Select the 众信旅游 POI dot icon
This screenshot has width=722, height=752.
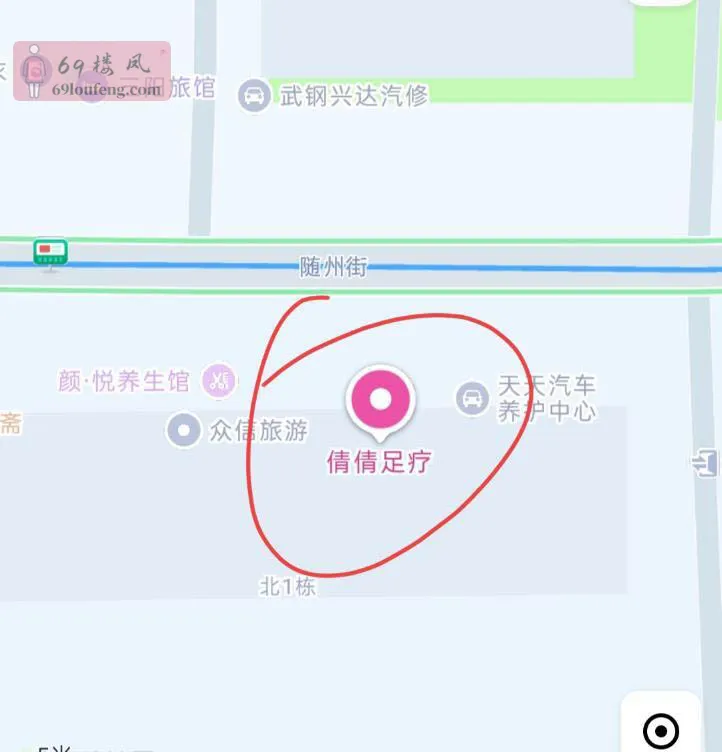coord(183,431)
